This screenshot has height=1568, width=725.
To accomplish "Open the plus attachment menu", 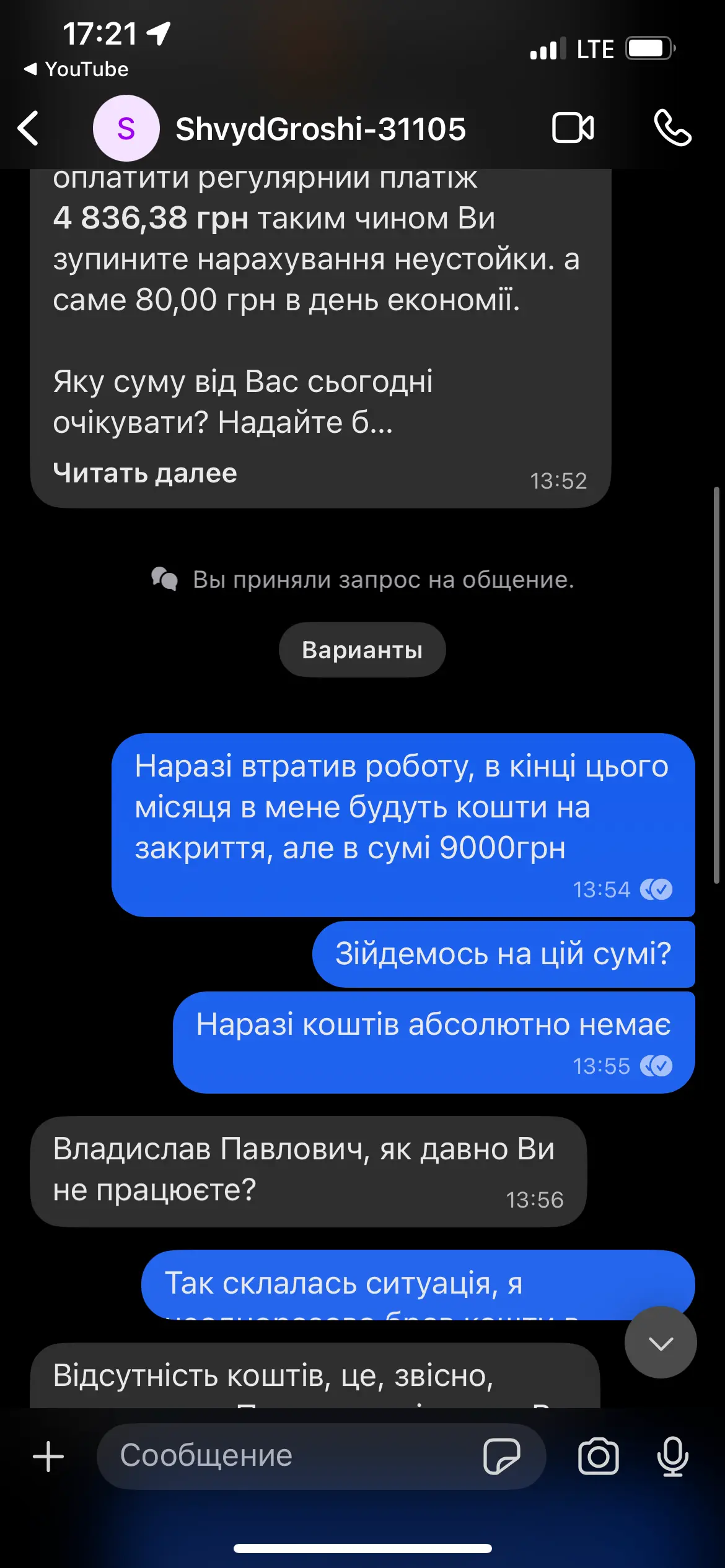I will 48,1456.
